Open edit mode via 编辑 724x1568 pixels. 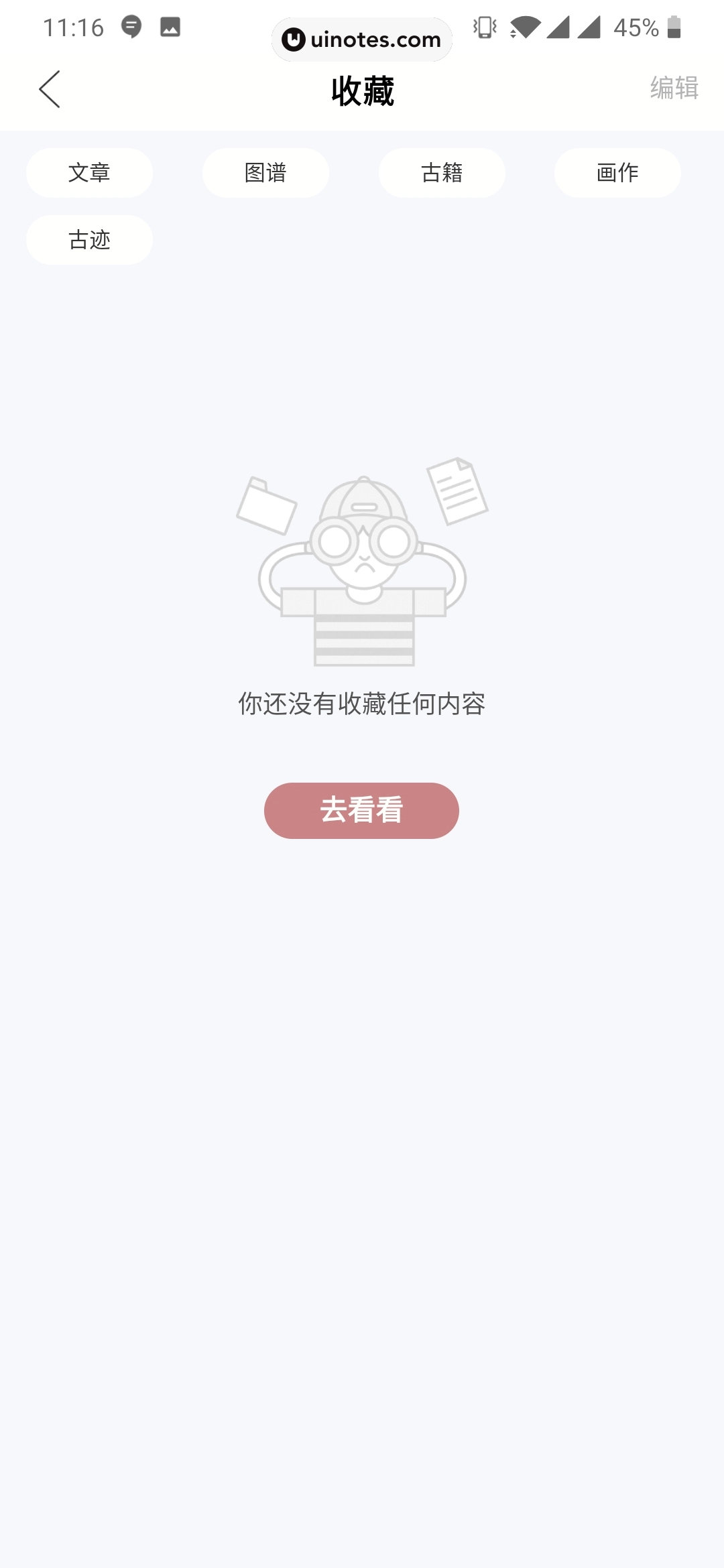pyautogui.click(x=674, y=86)
